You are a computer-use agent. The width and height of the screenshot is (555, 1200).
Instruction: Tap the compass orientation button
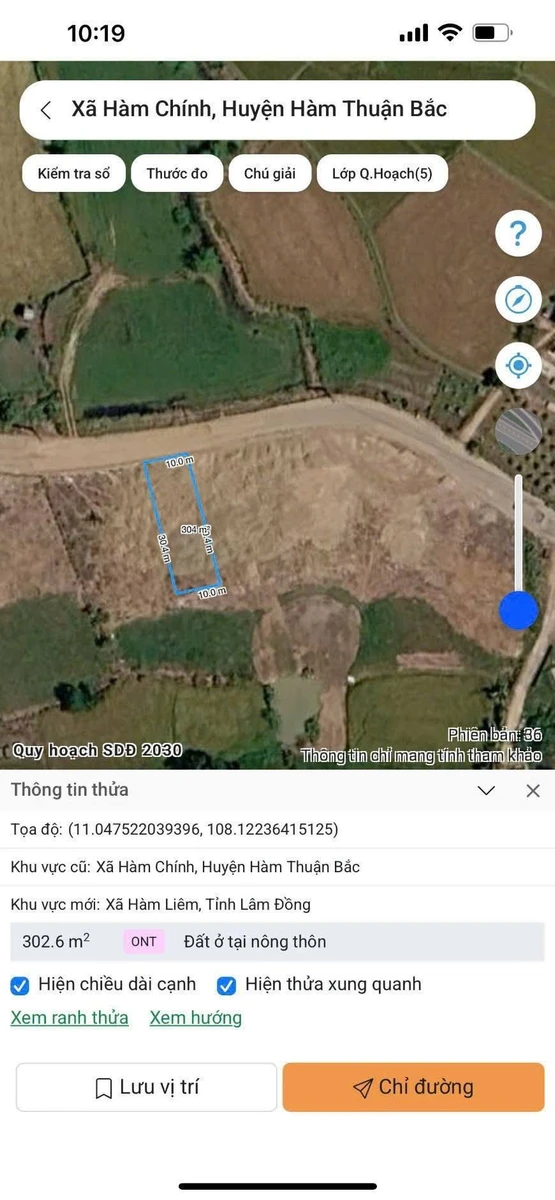pyautogui.click(x=518, y=299)
